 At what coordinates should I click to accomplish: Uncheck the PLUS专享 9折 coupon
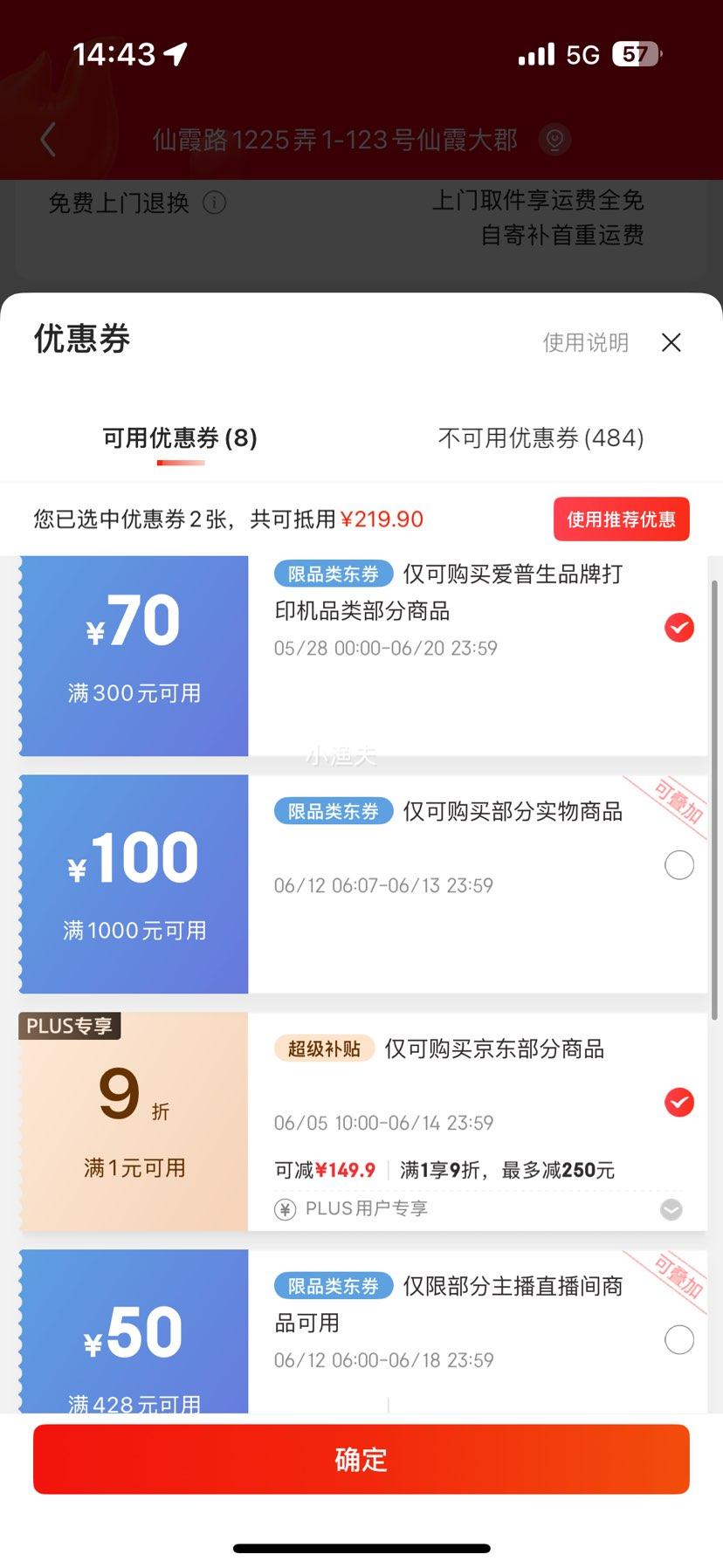pos(678,1103)
